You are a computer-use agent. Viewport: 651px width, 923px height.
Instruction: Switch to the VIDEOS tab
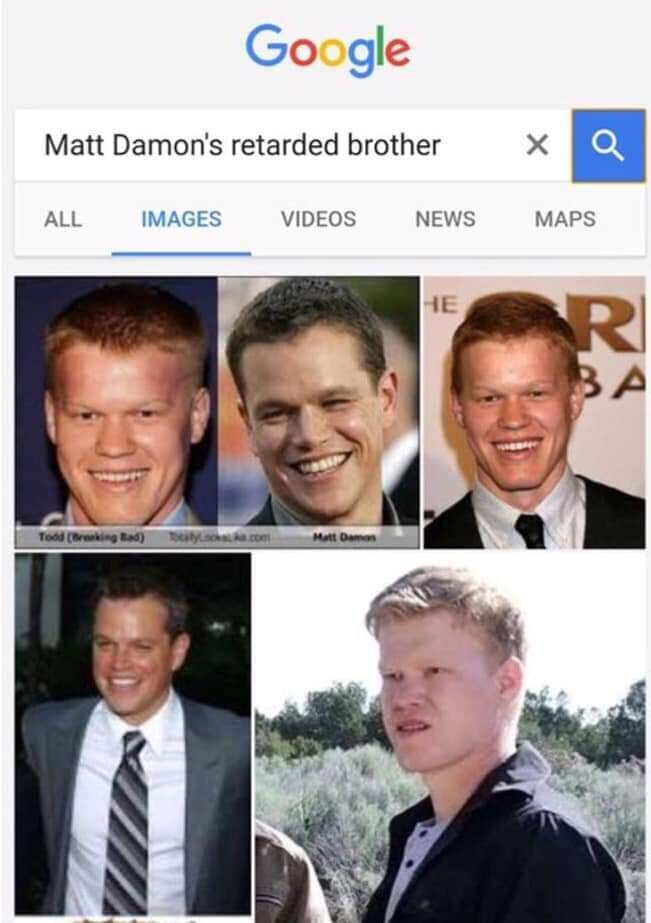pos(318,219)
